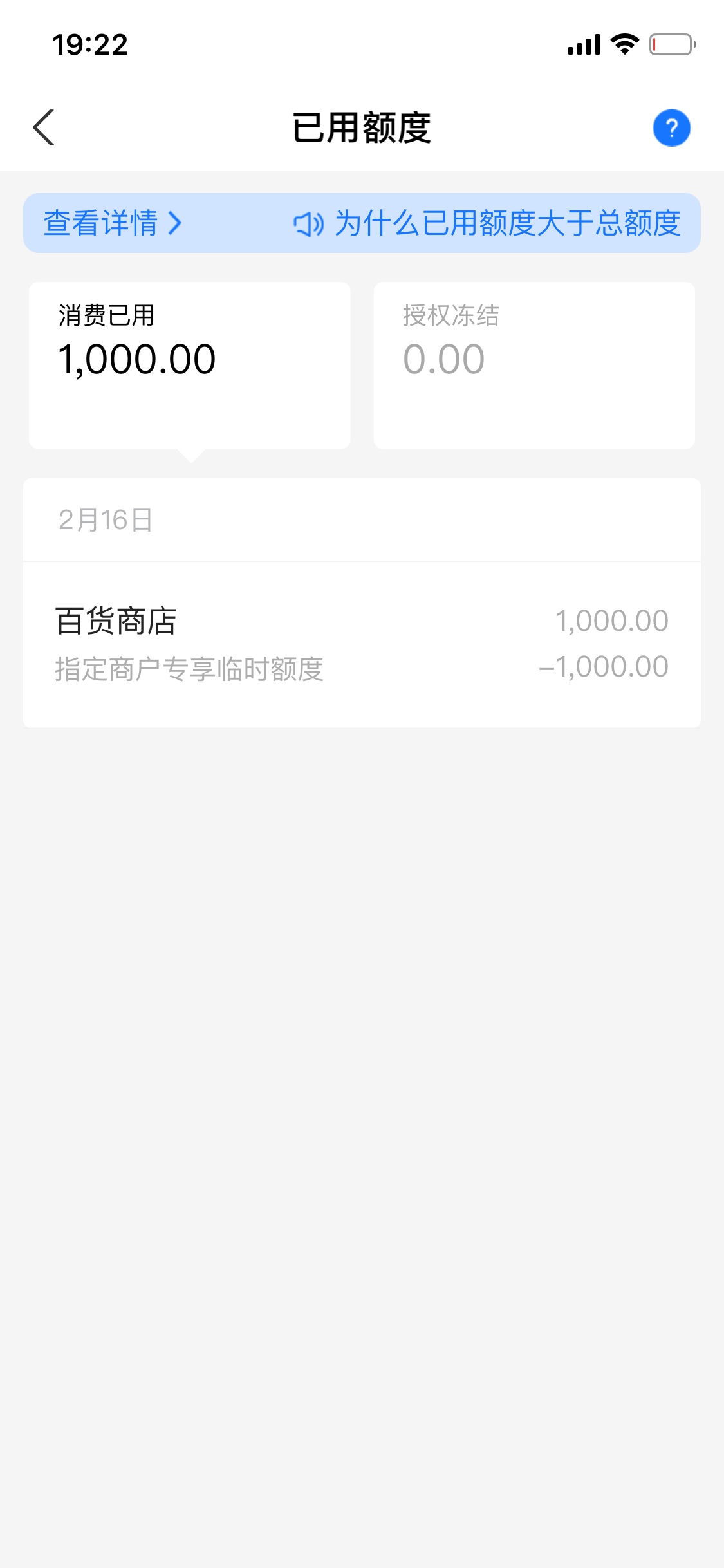Image resolution: width=724 pixels, height=1568 pixels.
Task: Open the 百货商店 transaction record
Action: [x=362, y=644]
